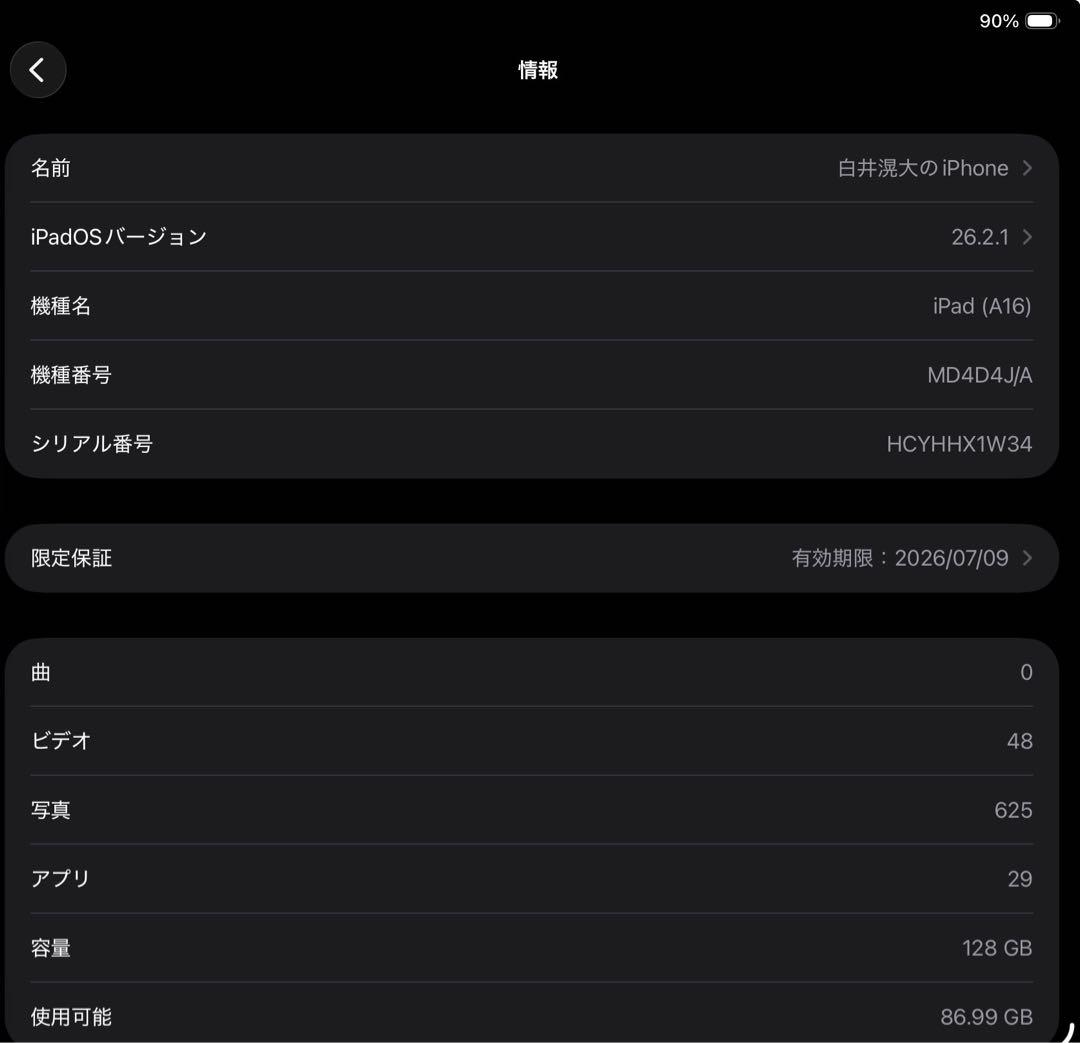Open the iPadOSバージョン row
Viewport: 1080px width, 1043px height.
click(x=532, y=237)
